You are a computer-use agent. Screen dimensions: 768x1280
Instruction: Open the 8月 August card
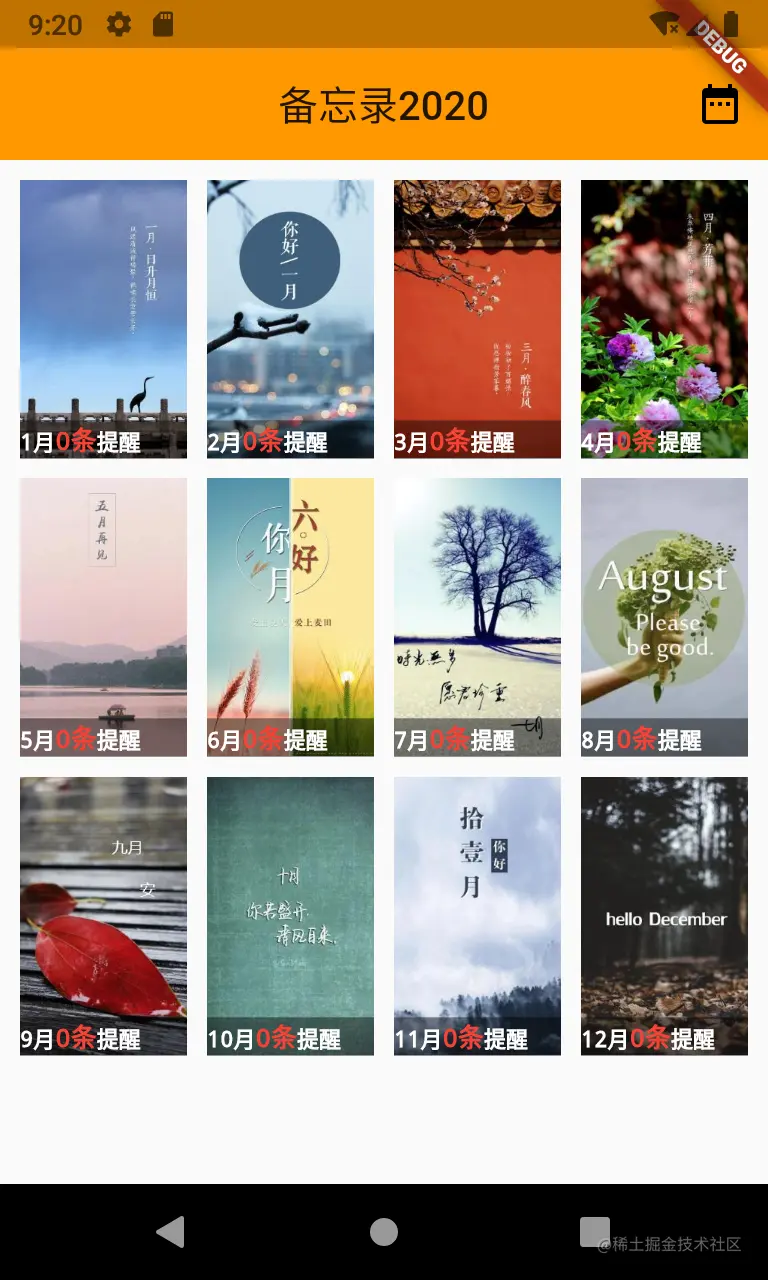pos(664,617)
